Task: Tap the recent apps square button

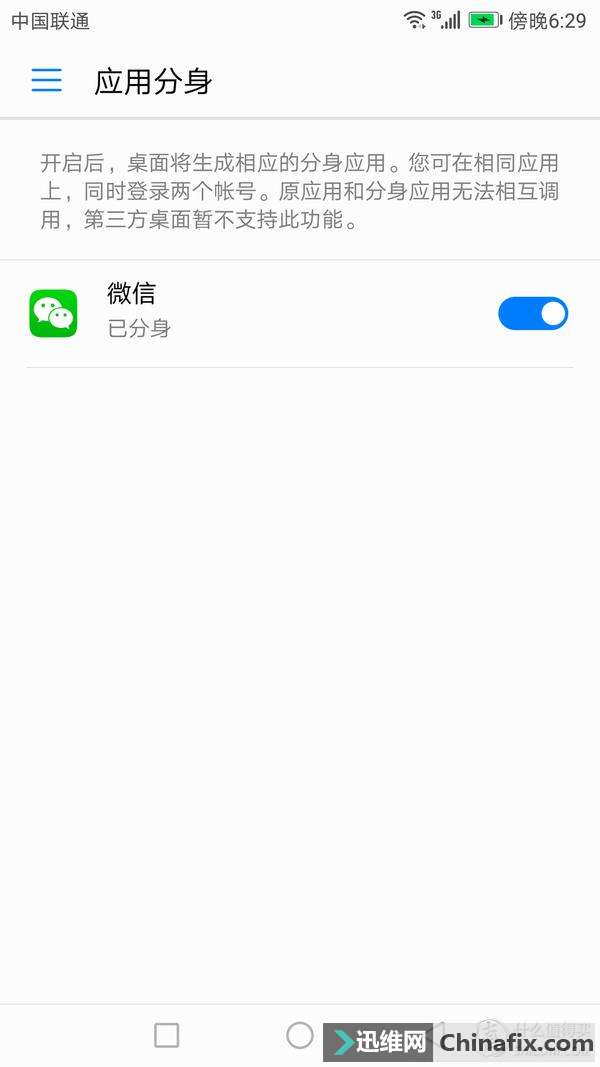Action: (x=167, y=1035)
